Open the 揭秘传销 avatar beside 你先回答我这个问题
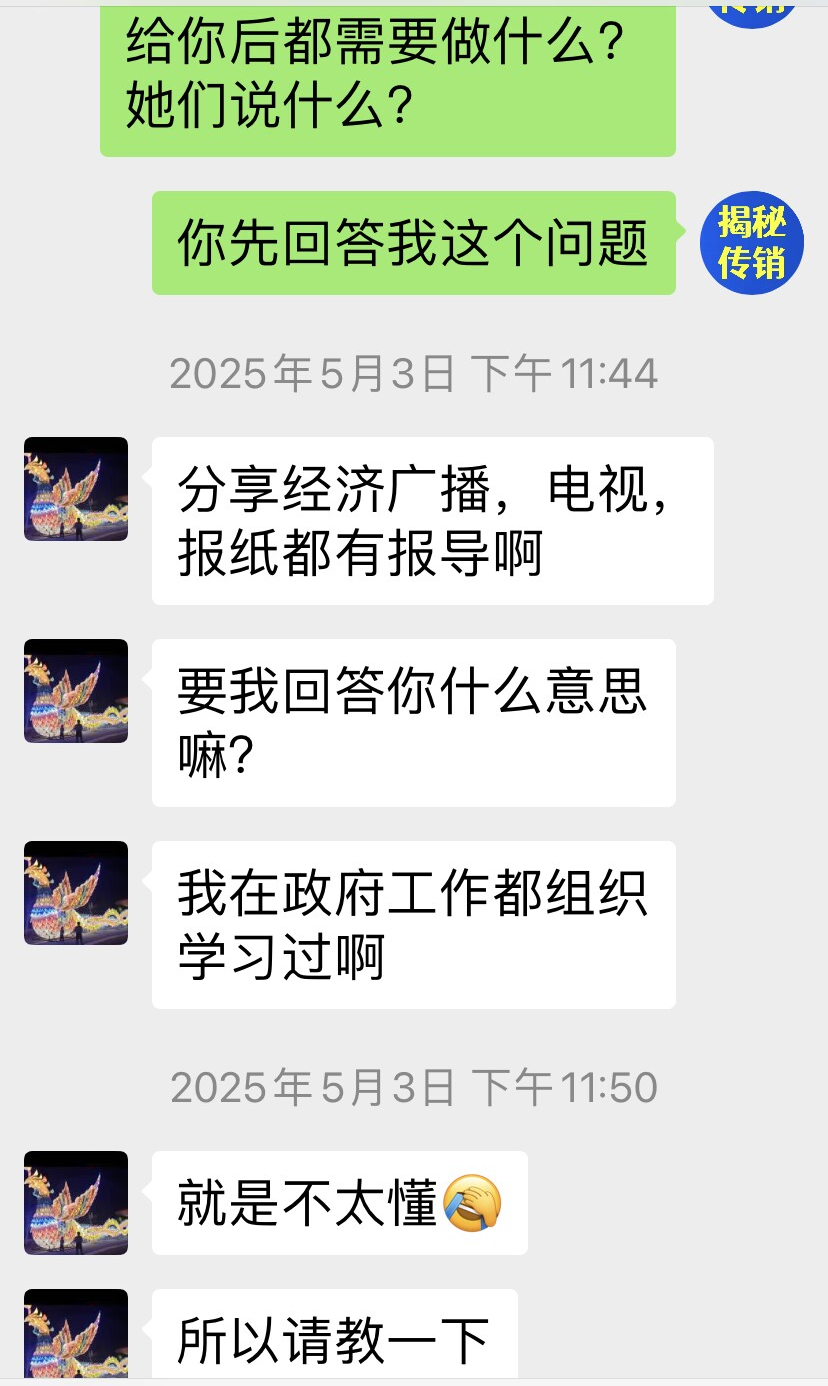Screen dimensions: 828x1386 pos(751,243)
